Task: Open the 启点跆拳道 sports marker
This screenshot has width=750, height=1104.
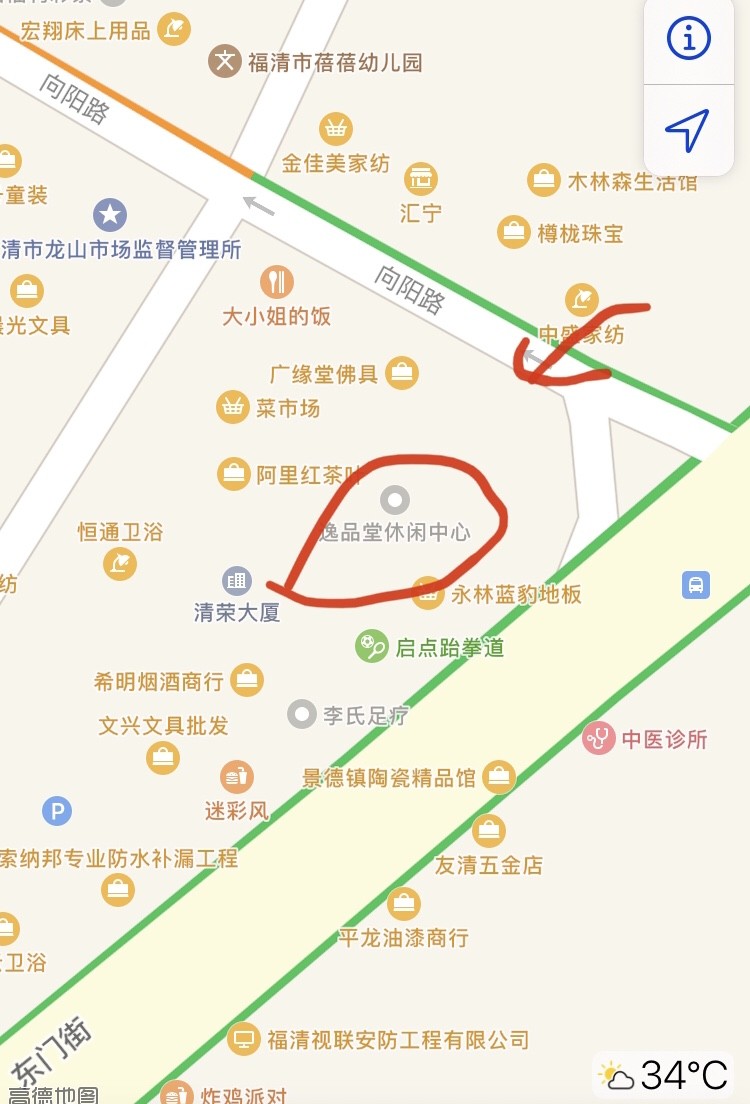Action: (372, 646)
